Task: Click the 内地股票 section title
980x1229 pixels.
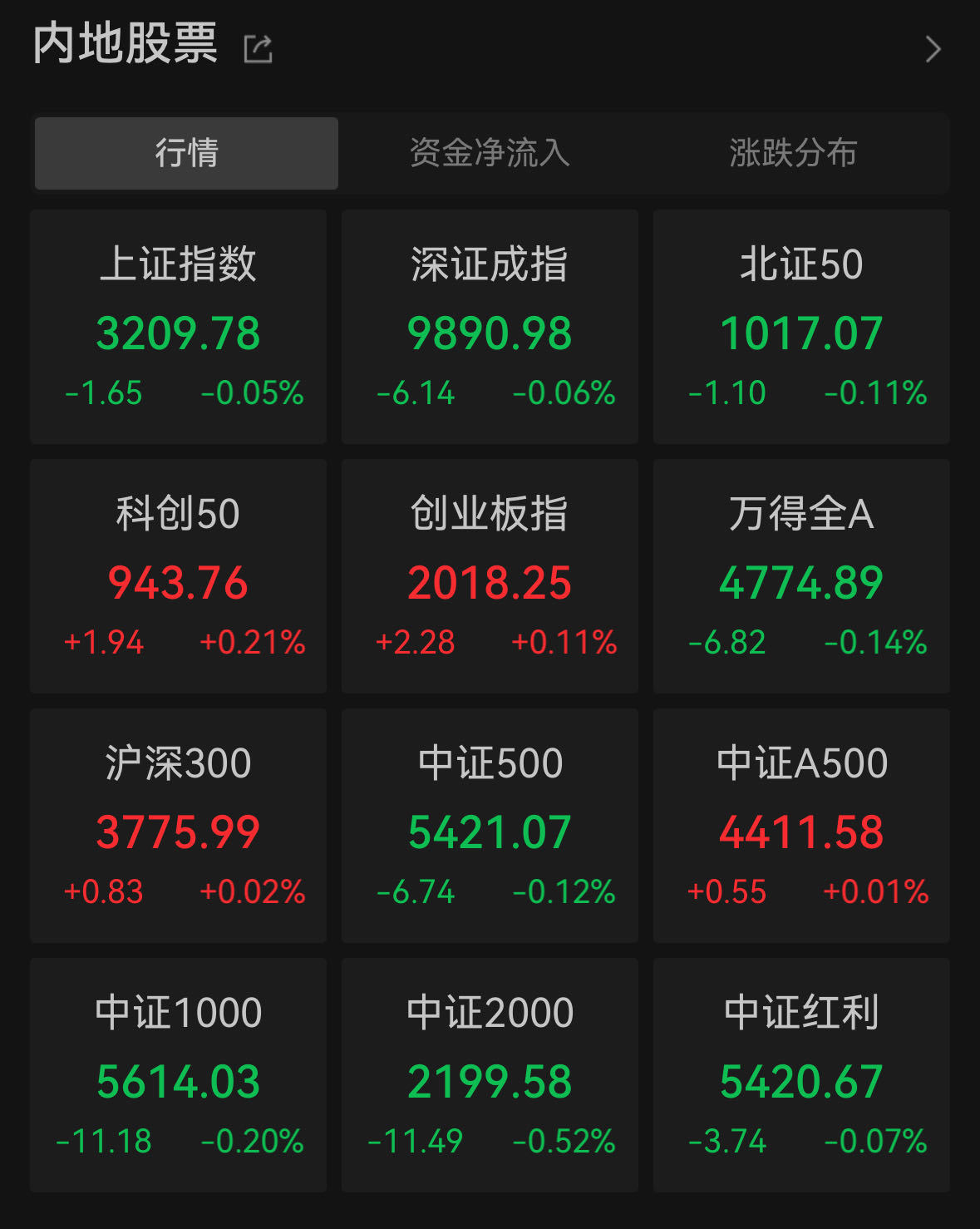Action: (x=125, y=47)
